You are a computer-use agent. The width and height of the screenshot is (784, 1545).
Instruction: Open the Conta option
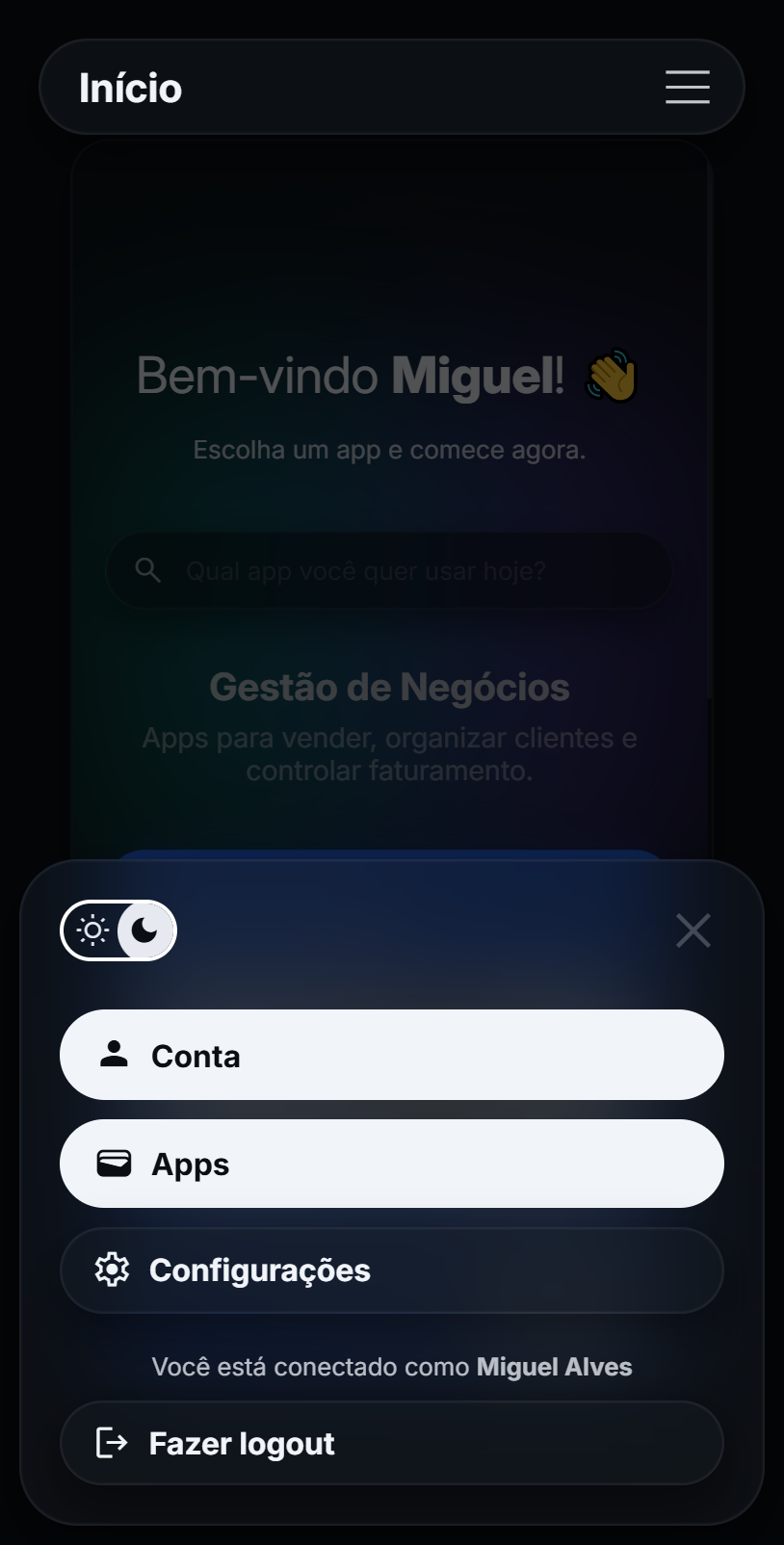(x=391, y=1055)
